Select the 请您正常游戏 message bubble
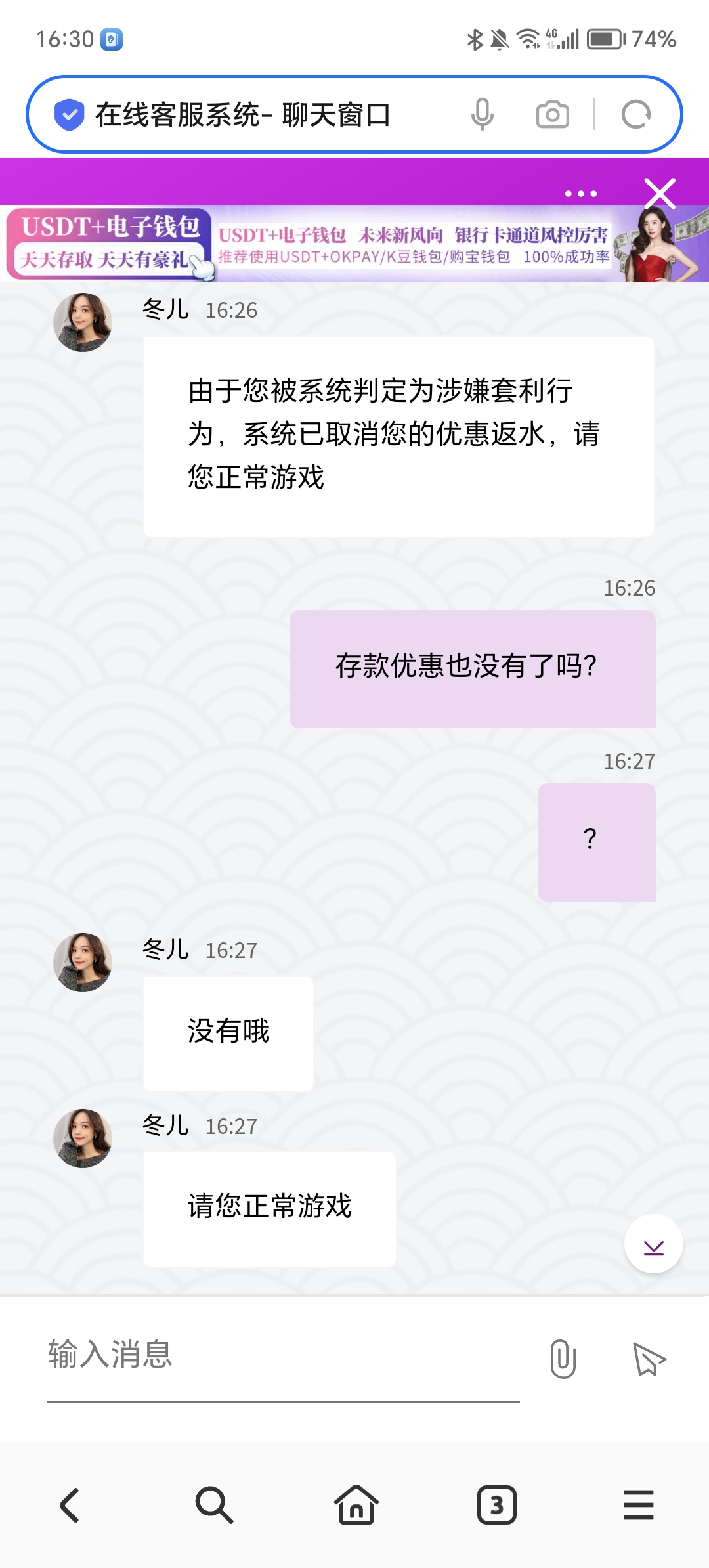 coord(269,1209)
